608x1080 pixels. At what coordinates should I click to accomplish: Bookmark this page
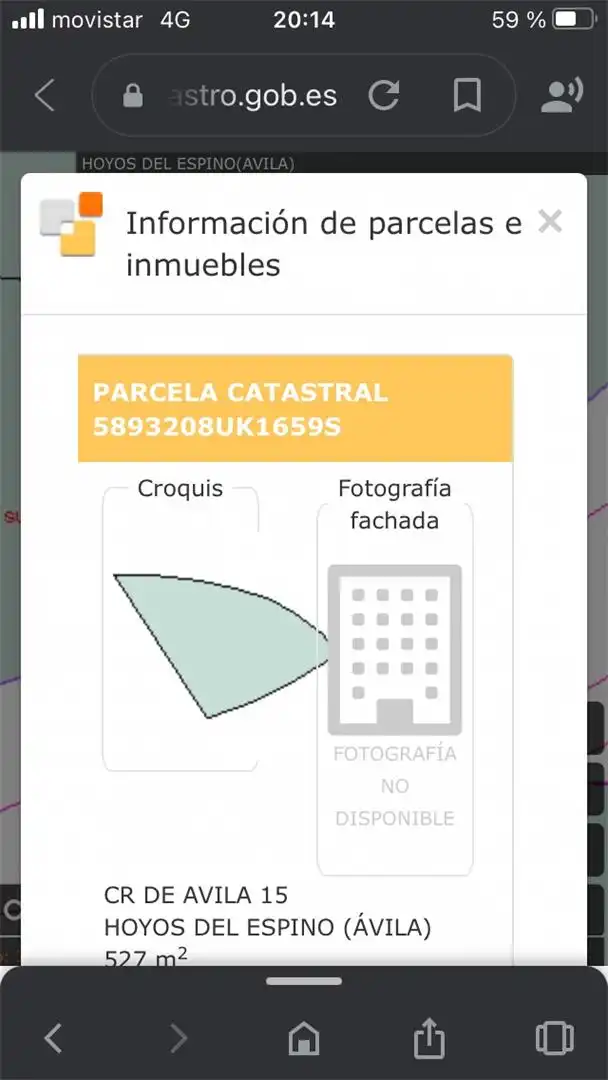[x=467, y=96]
